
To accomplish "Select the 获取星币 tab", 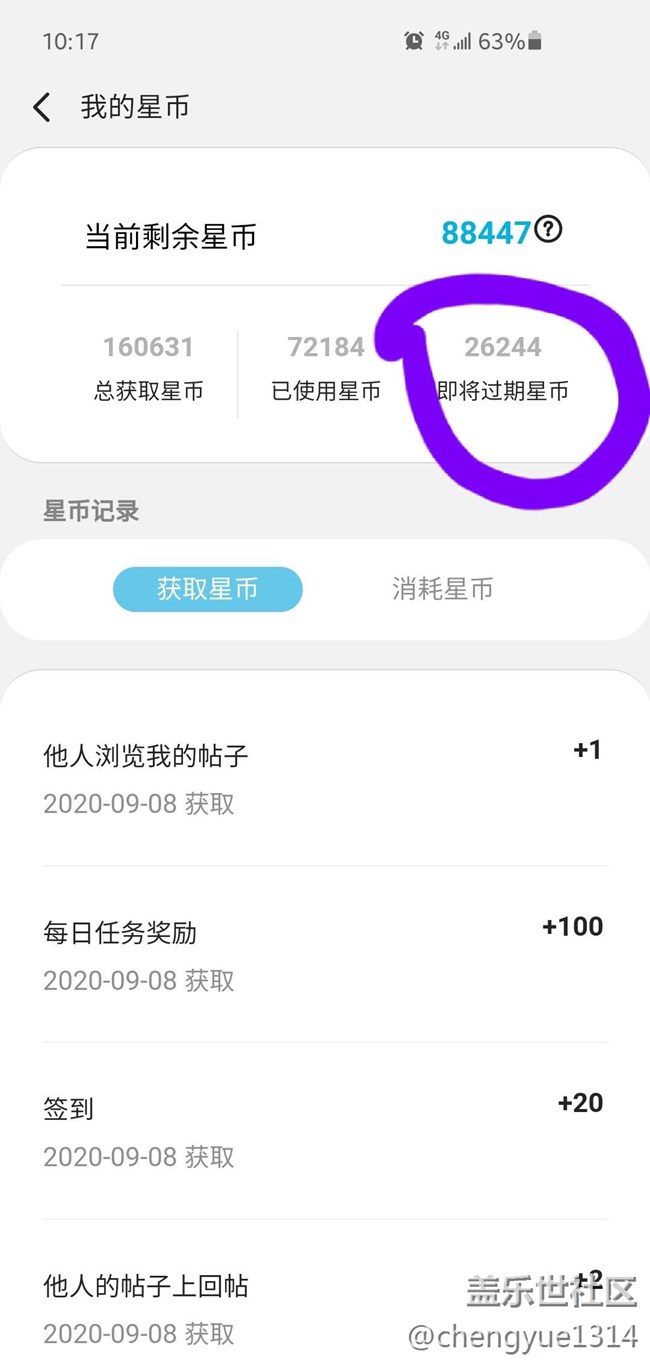I will (x=207, y=589).
